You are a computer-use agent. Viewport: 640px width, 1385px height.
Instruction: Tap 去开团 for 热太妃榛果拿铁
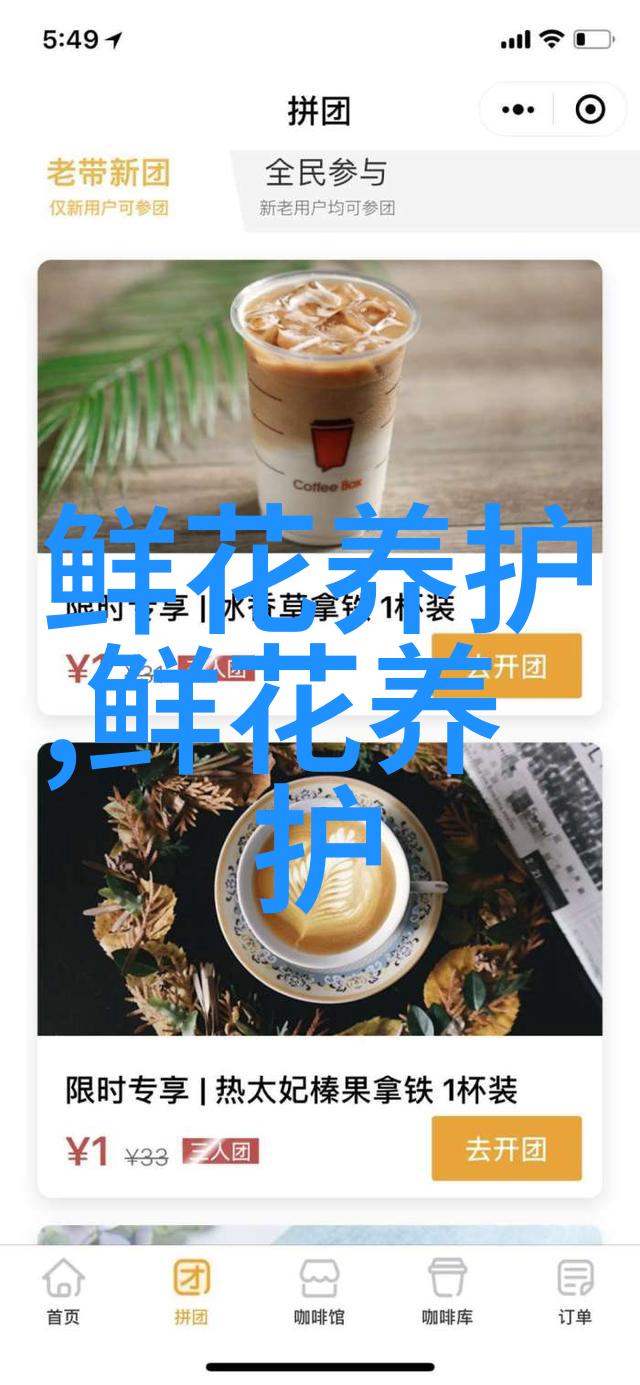(506, 1148)
